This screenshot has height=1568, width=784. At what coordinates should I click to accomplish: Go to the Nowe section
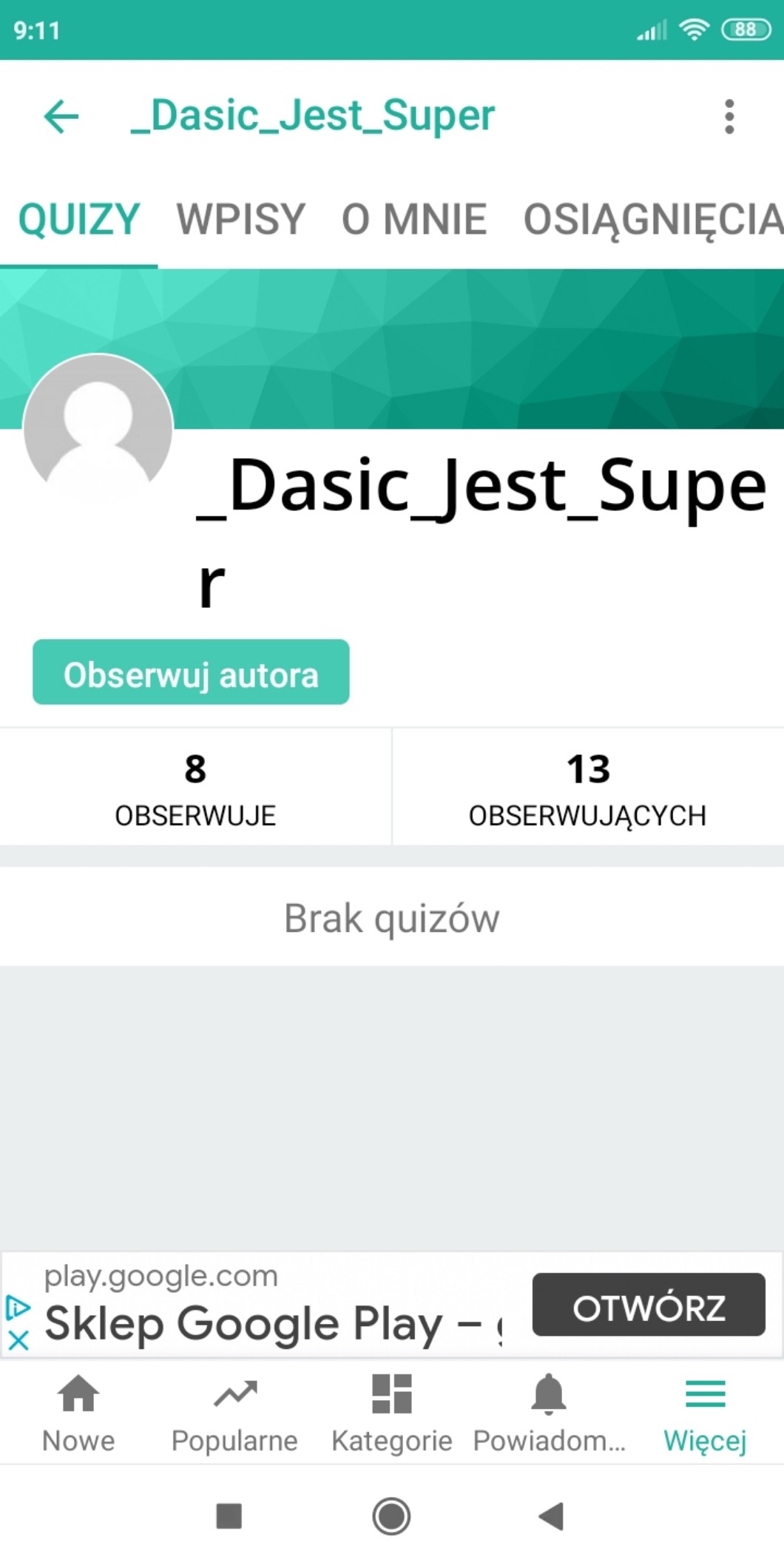click(x=78, y=1413)
